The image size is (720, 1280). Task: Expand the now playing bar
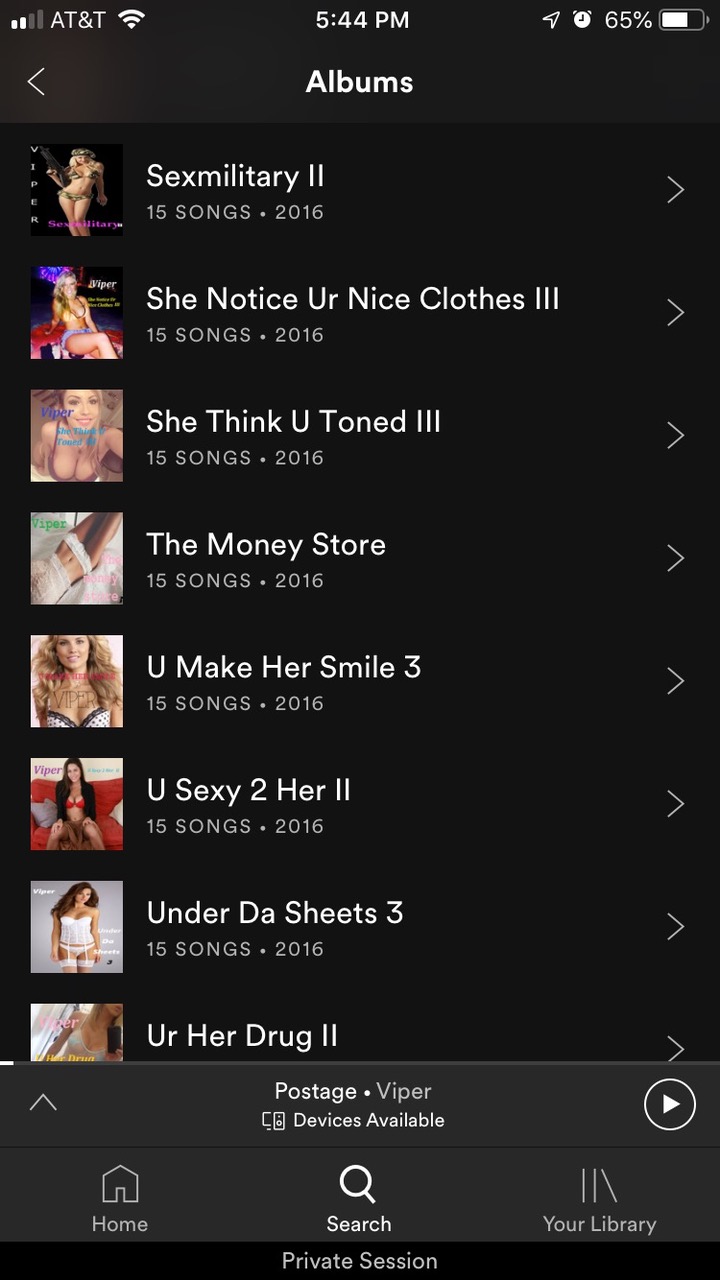(x=43, y=1103)
